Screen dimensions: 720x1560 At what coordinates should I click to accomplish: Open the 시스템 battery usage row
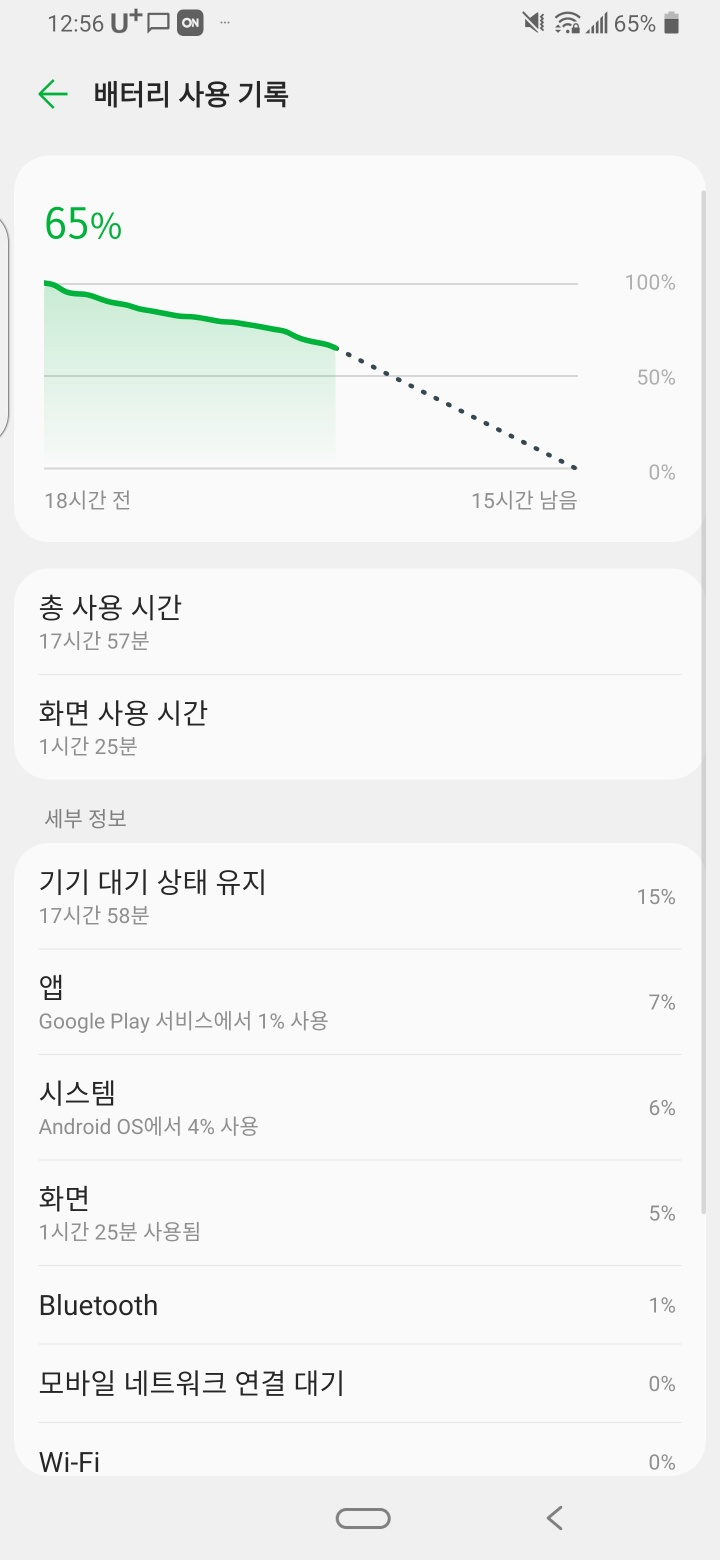tap(360, 1108)
